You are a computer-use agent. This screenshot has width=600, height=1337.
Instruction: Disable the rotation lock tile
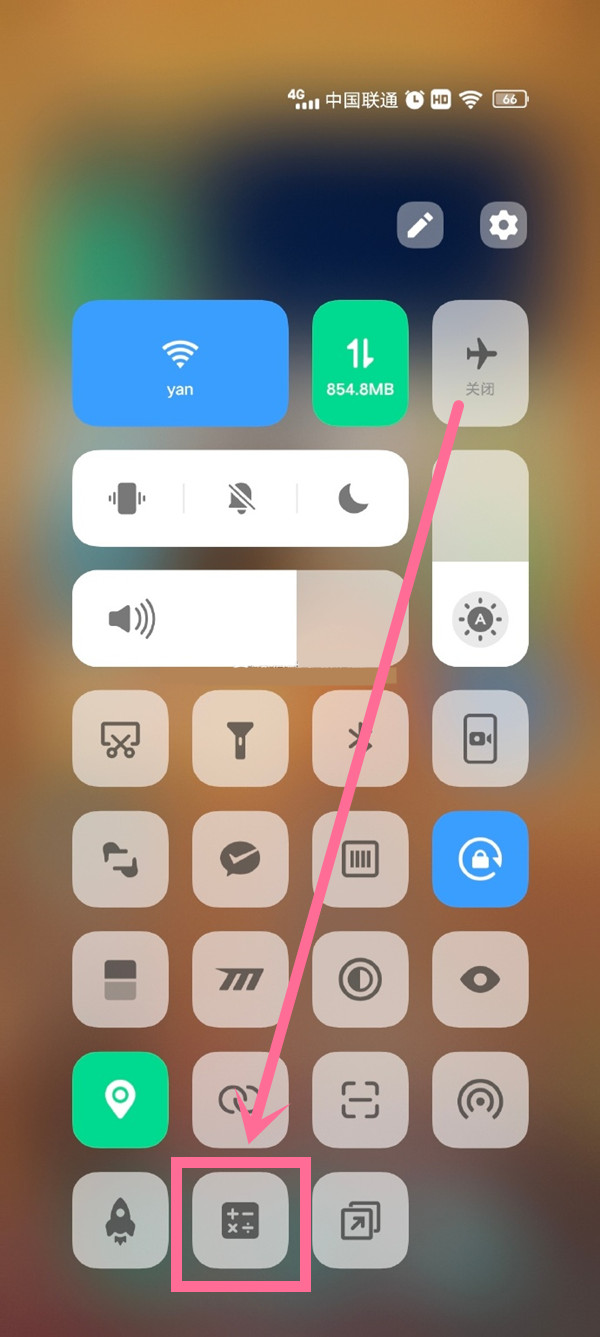point(480,858)
